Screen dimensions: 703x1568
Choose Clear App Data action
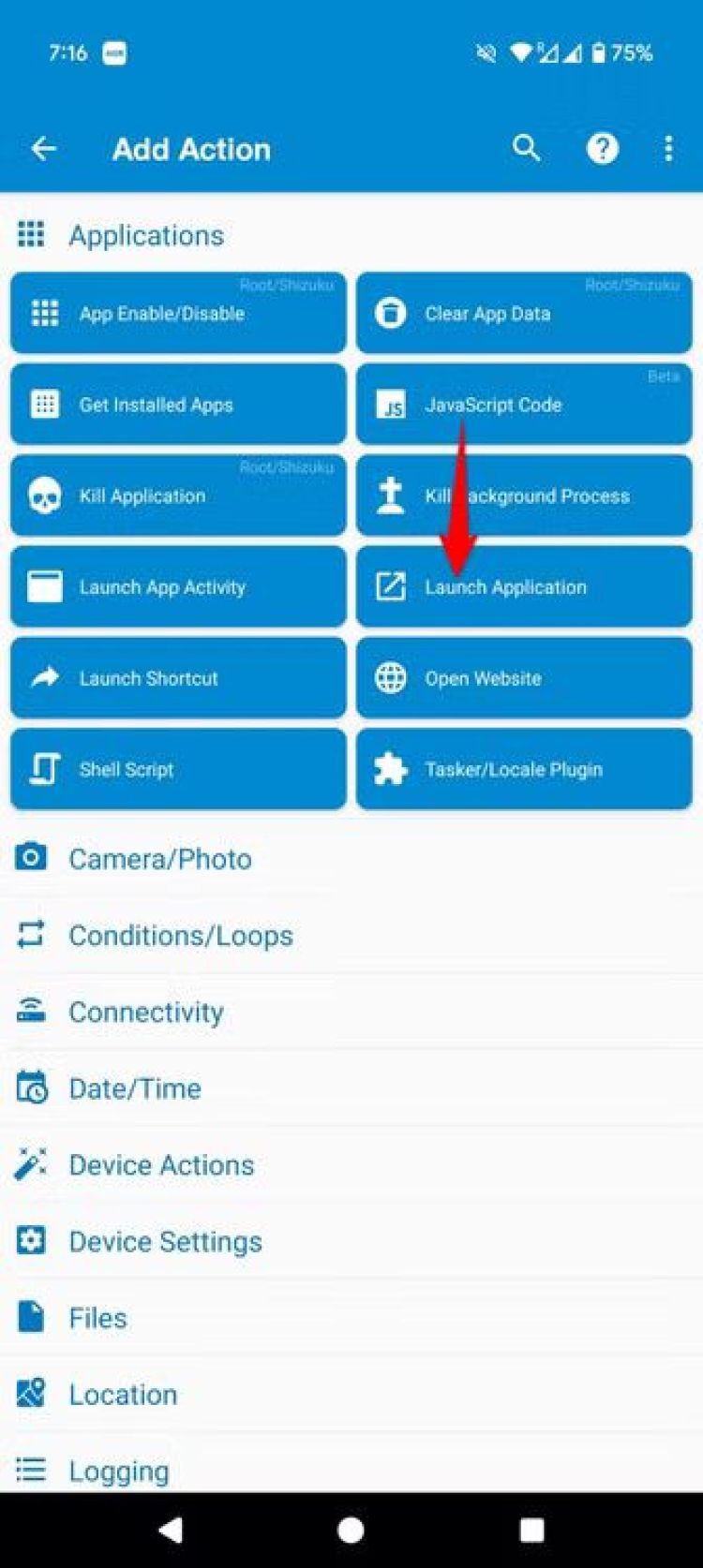[524, 313]
